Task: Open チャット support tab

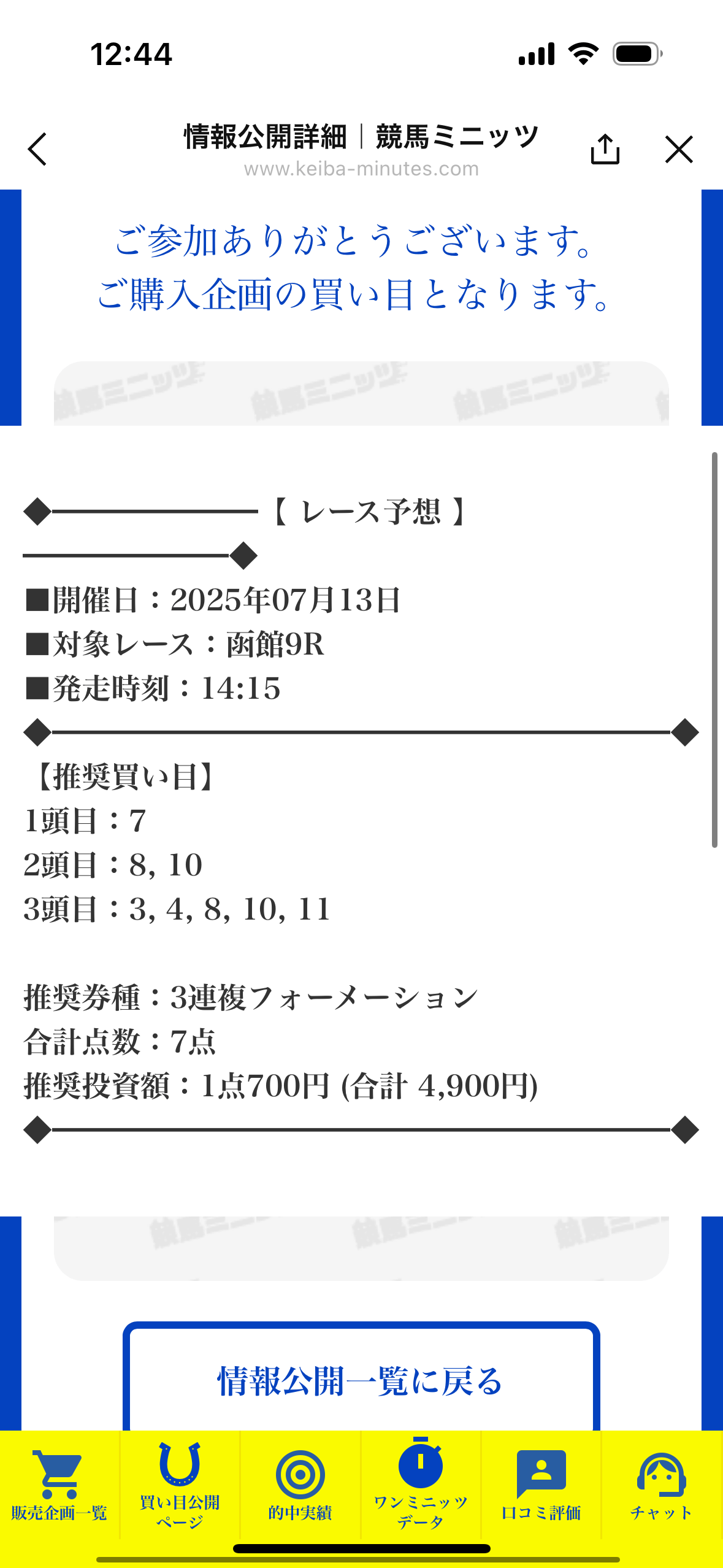Action: tap(661, 1485)
